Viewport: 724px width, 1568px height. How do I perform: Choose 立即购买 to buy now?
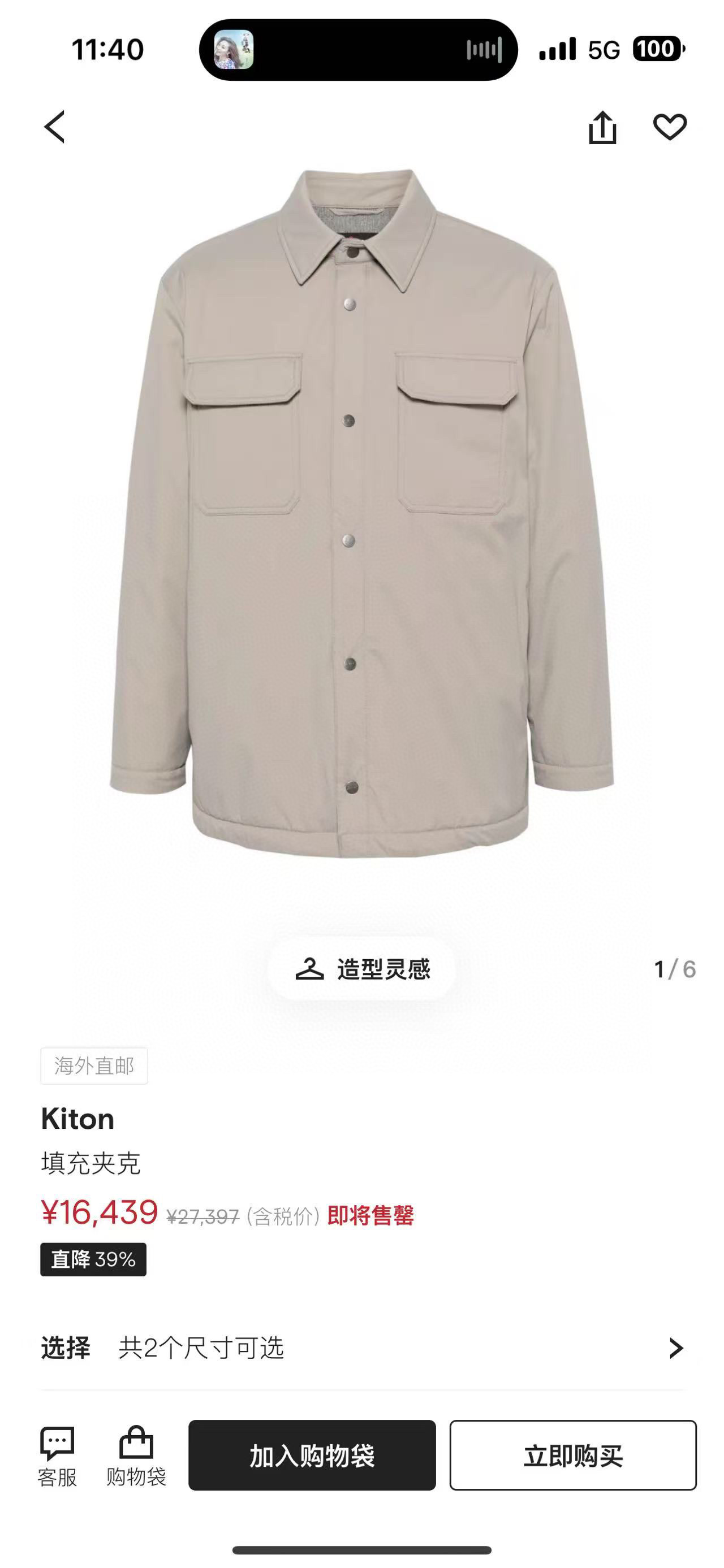tap(572, 1455)
